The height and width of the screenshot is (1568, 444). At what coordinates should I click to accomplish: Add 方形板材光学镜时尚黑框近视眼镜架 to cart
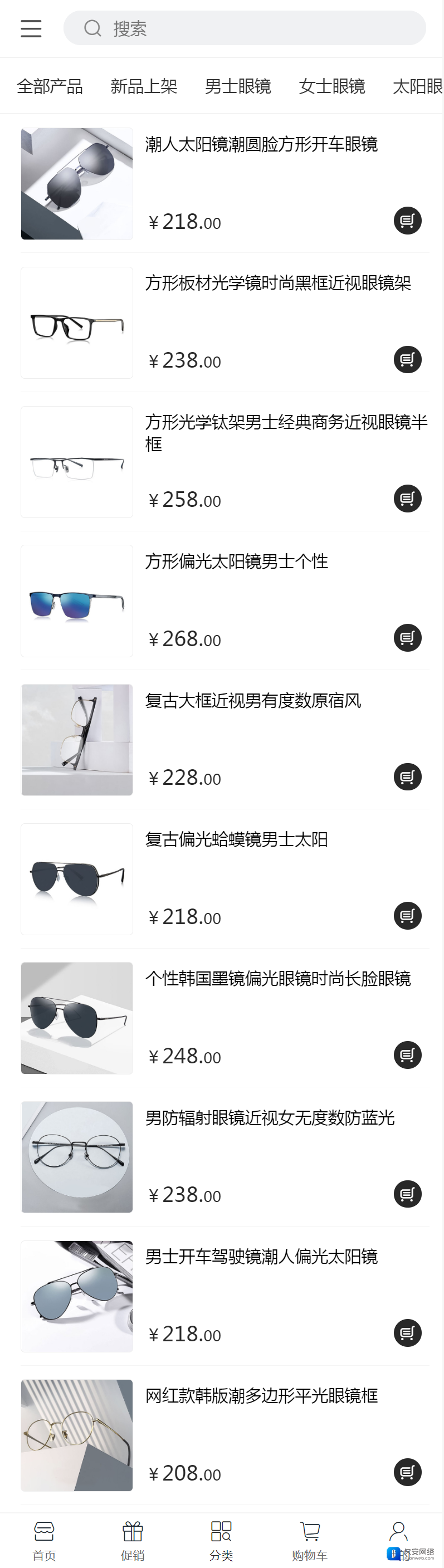tap(407, 359)
